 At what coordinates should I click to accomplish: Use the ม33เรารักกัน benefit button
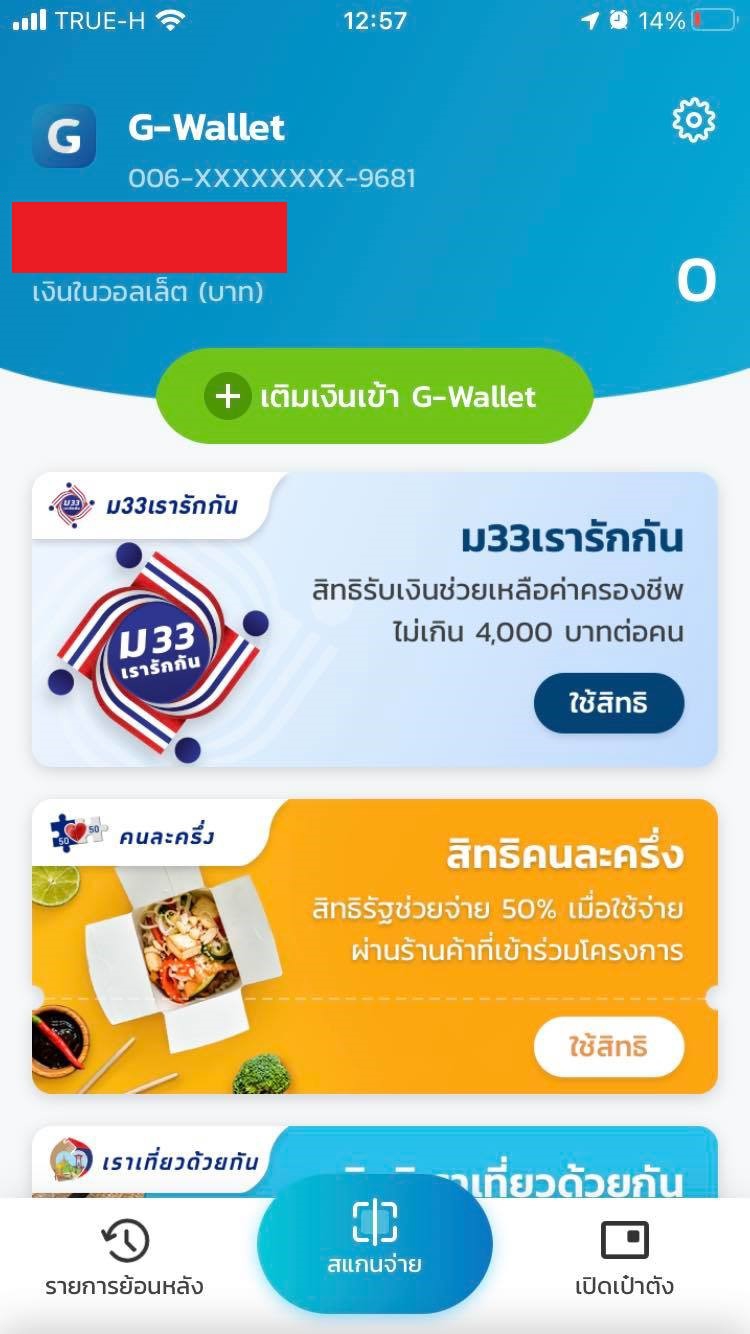608,703
